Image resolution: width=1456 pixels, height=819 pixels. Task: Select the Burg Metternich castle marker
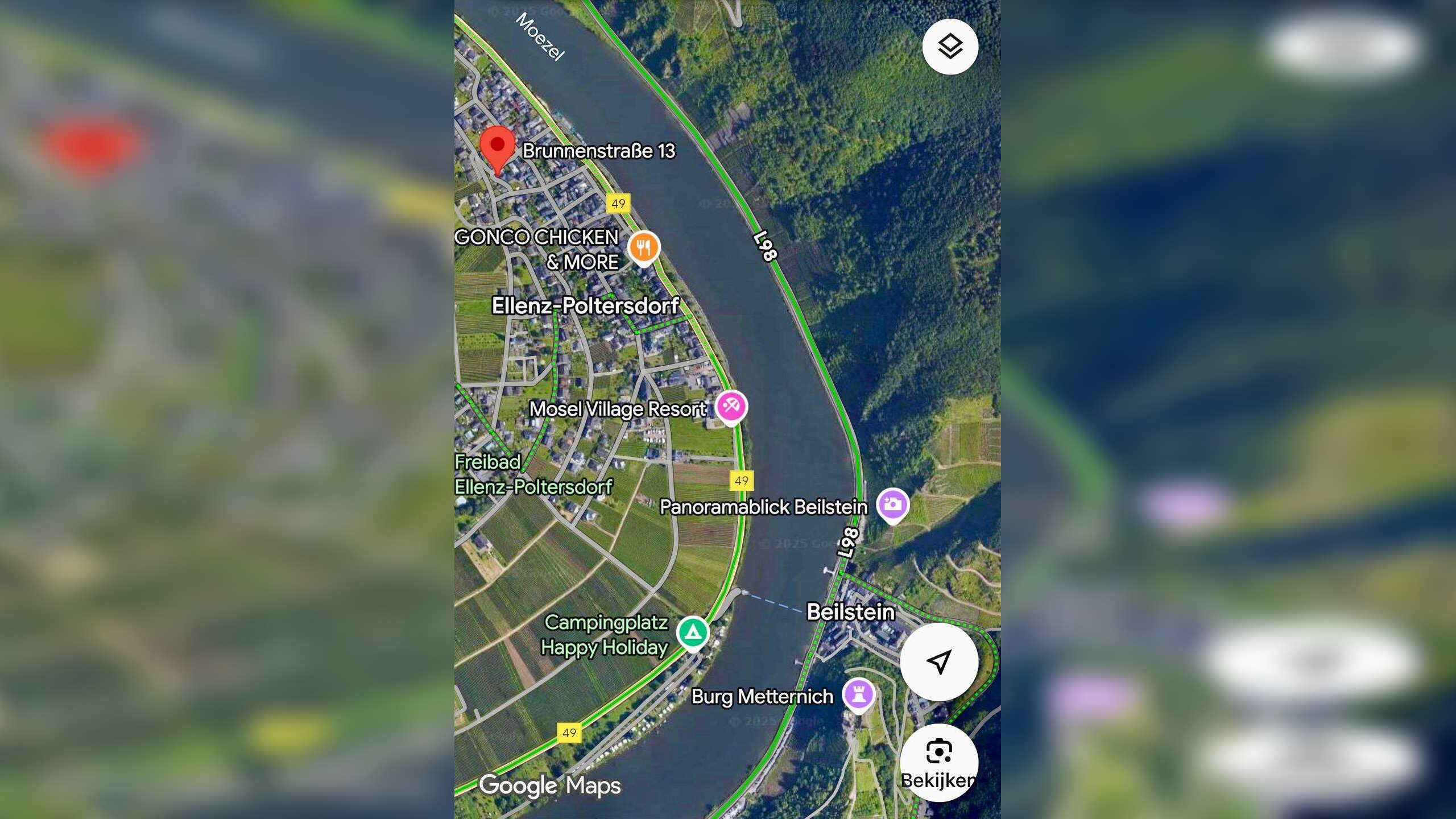(x=858, y=694)
